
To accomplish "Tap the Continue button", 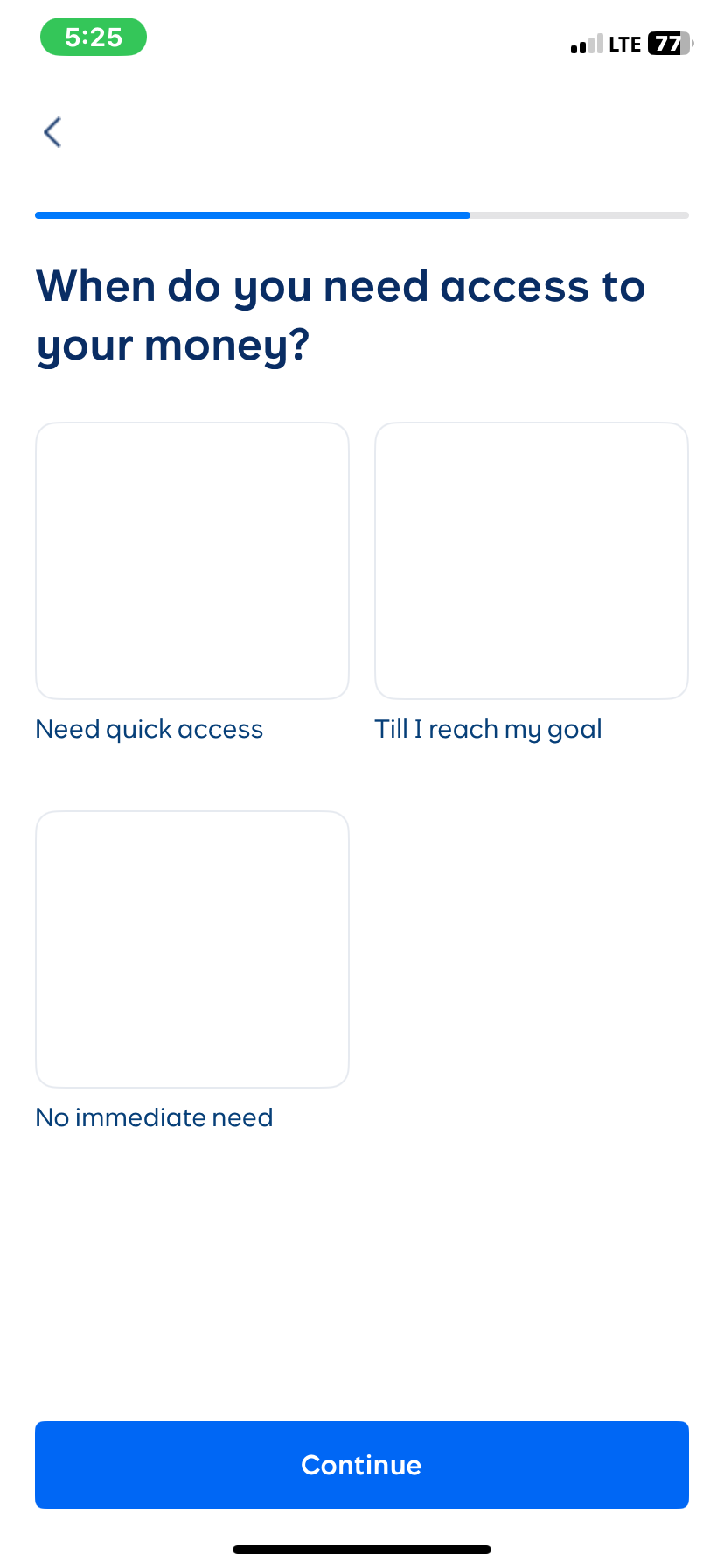I will [x=362, y=1465].
